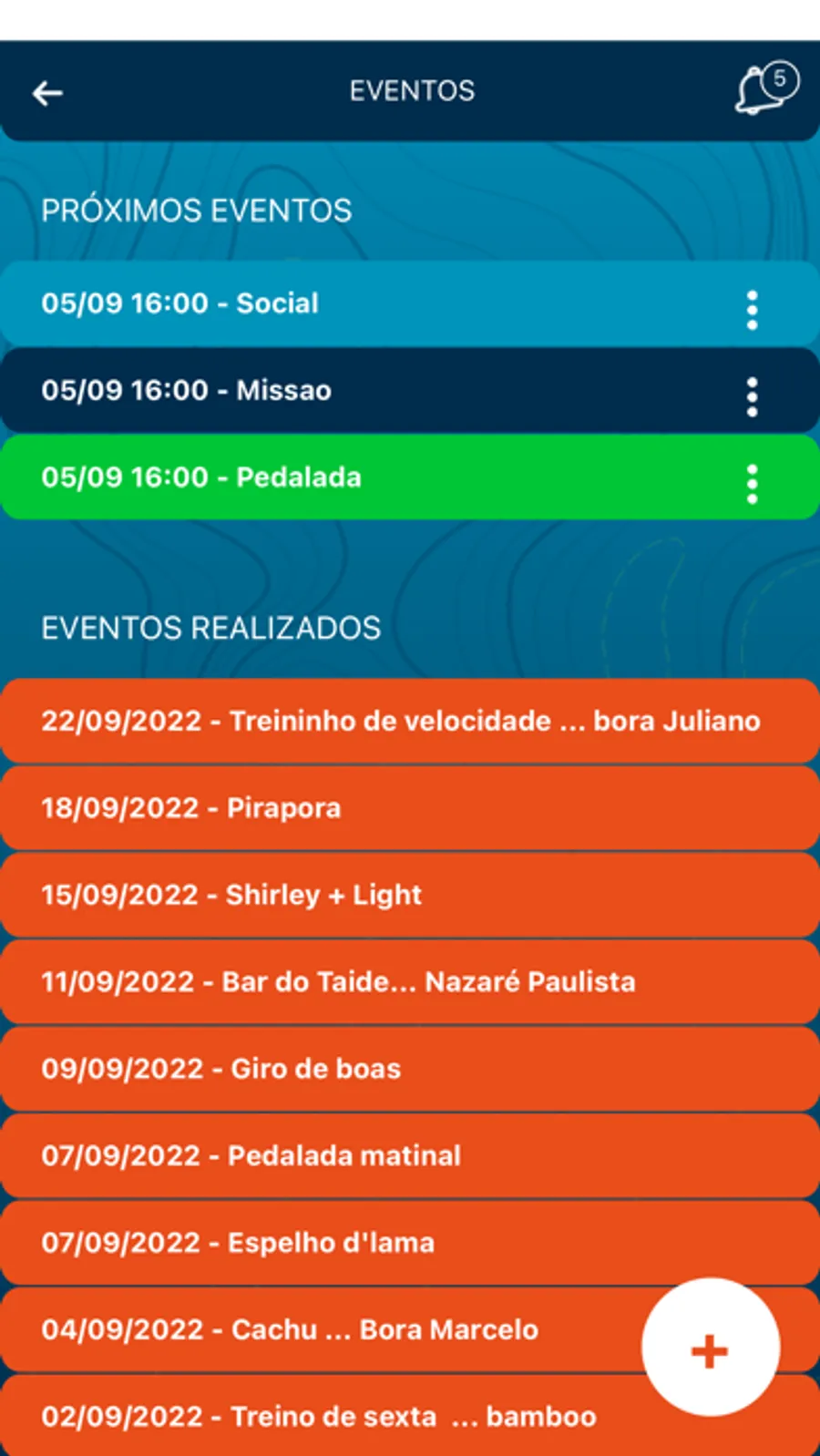Viewport: 820px width, 1456px height.
Task: Open the Cachu Bora Marcelo event
Action: coord(319,1329)
